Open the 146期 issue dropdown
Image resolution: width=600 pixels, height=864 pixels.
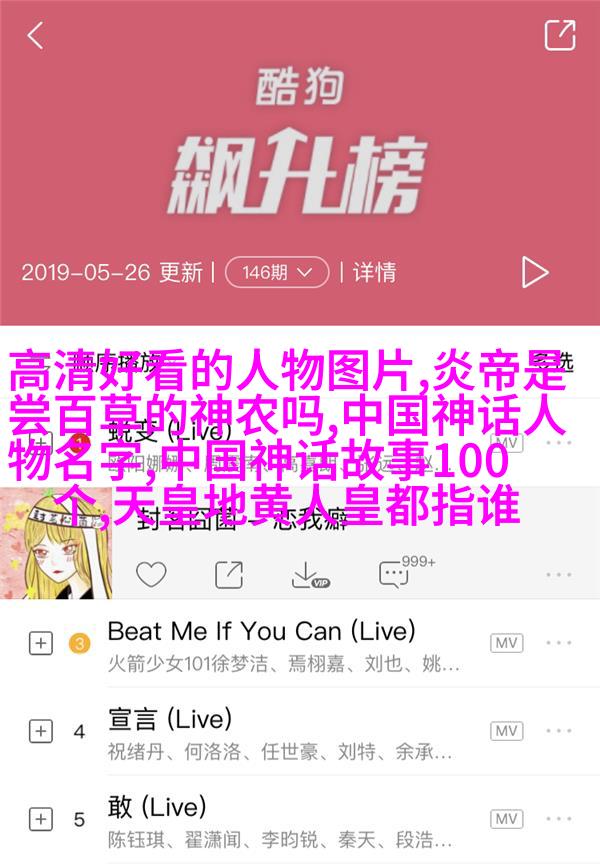(277, 271)
